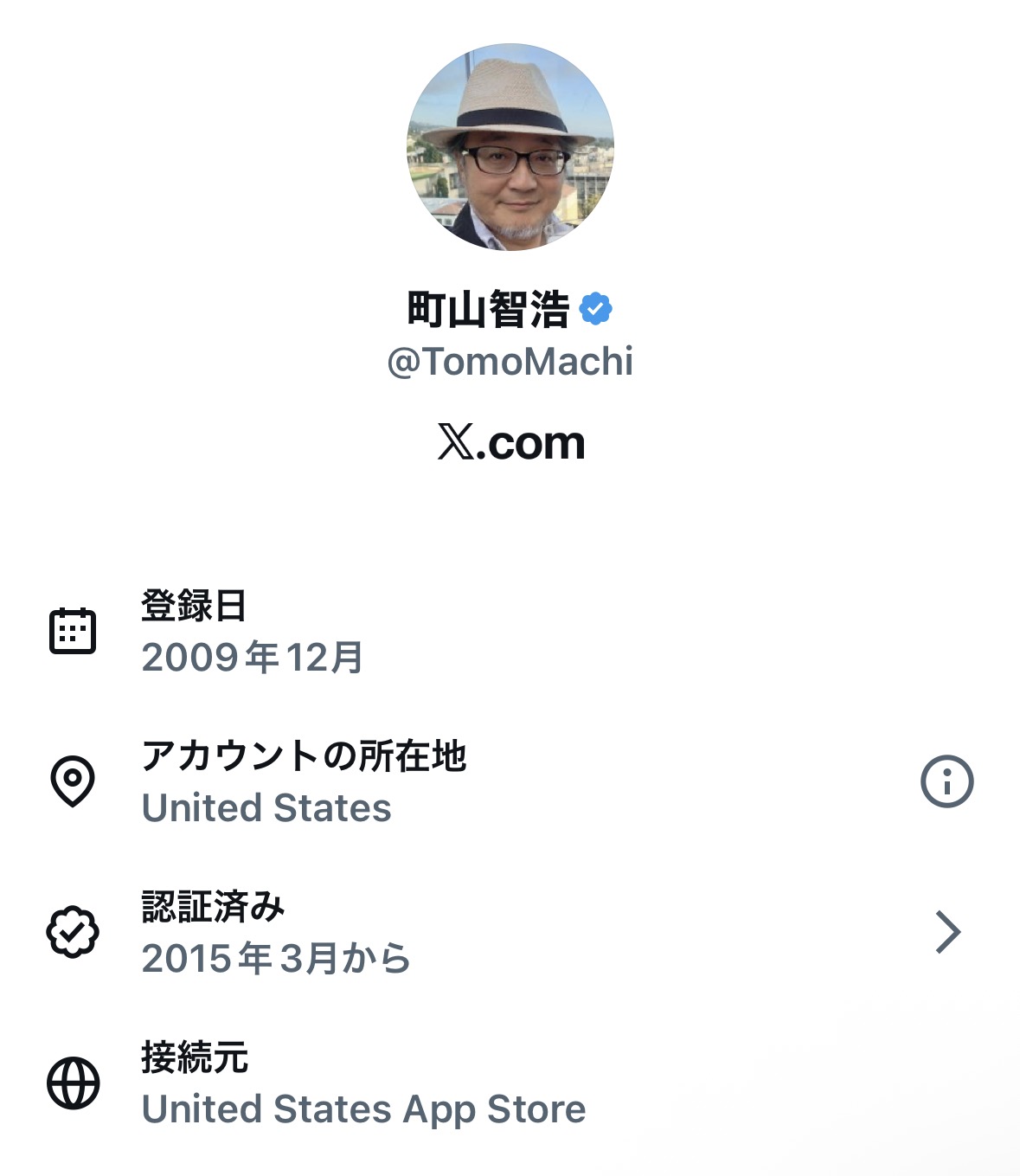The width and height of the screenshot is (1020, 1176).
Task: Open the 認証済み verification details row
Action: (x=510, y=932)
